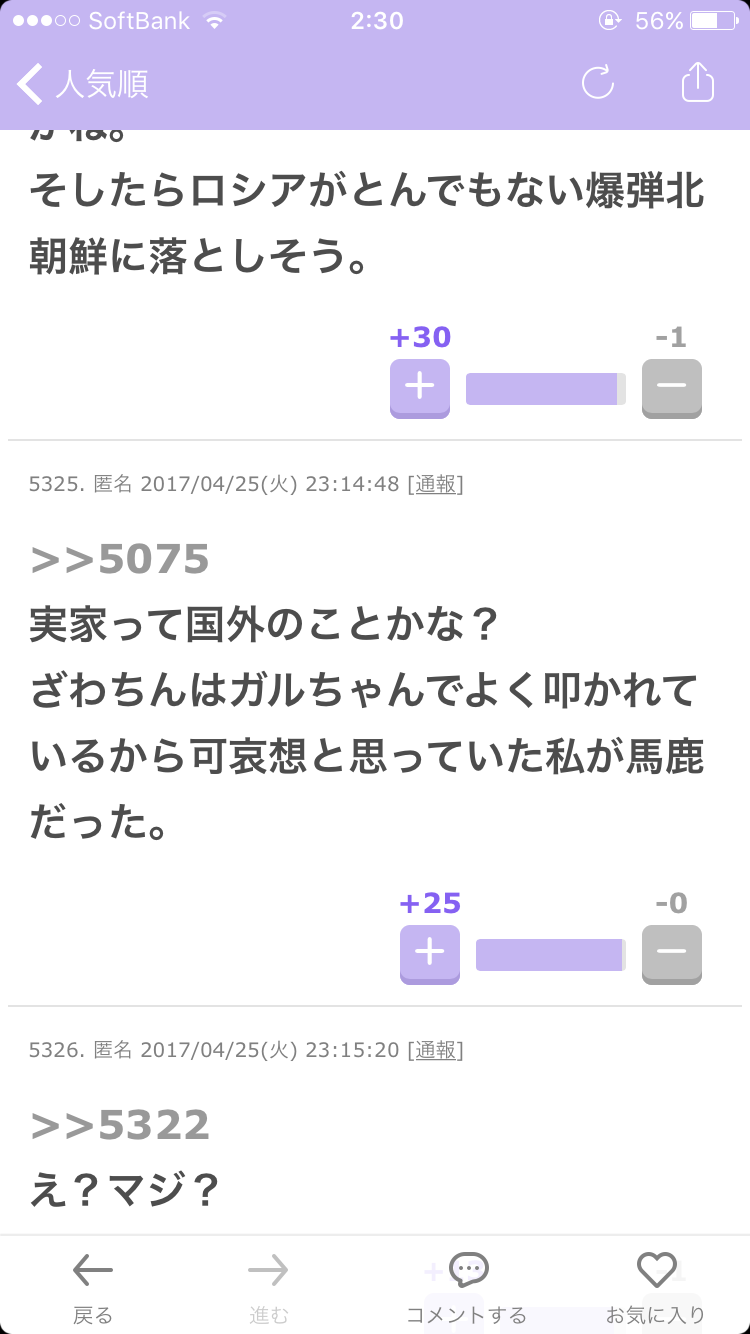
Task: Open the quoted reply >>5075
Action: (x=120, y=560)
